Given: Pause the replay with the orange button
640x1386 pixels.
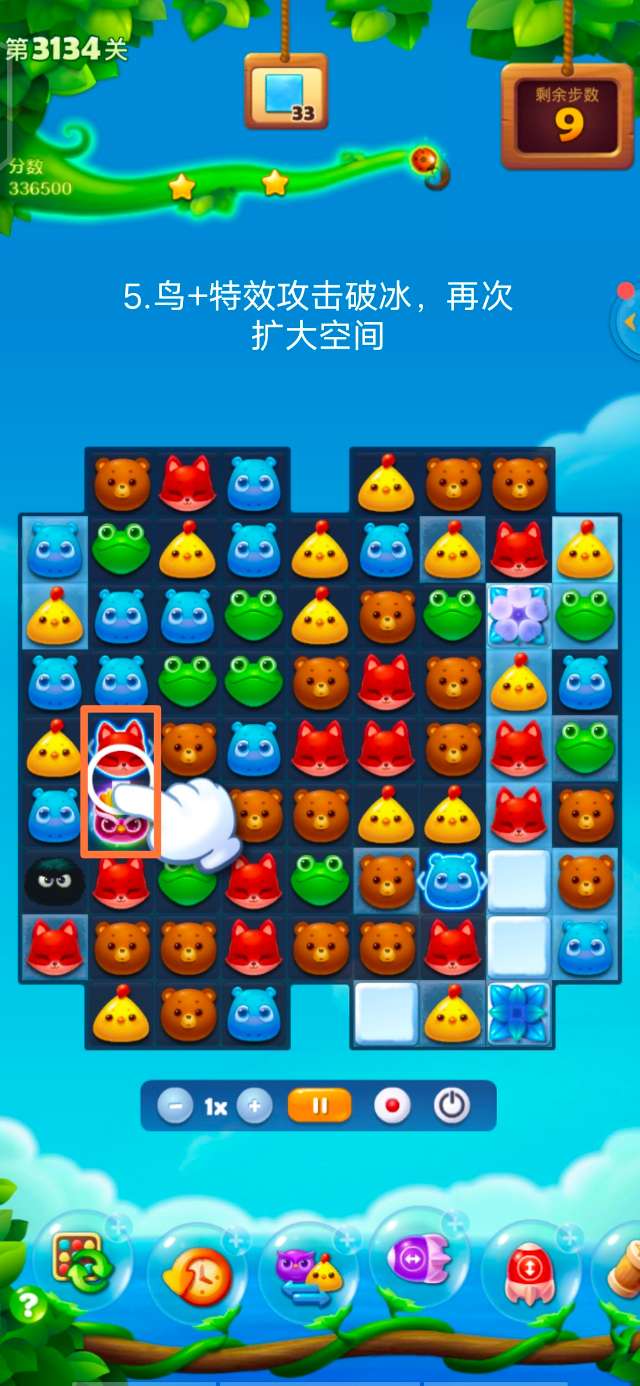Looking at the screenshot, I should (x=320, y=1107).
